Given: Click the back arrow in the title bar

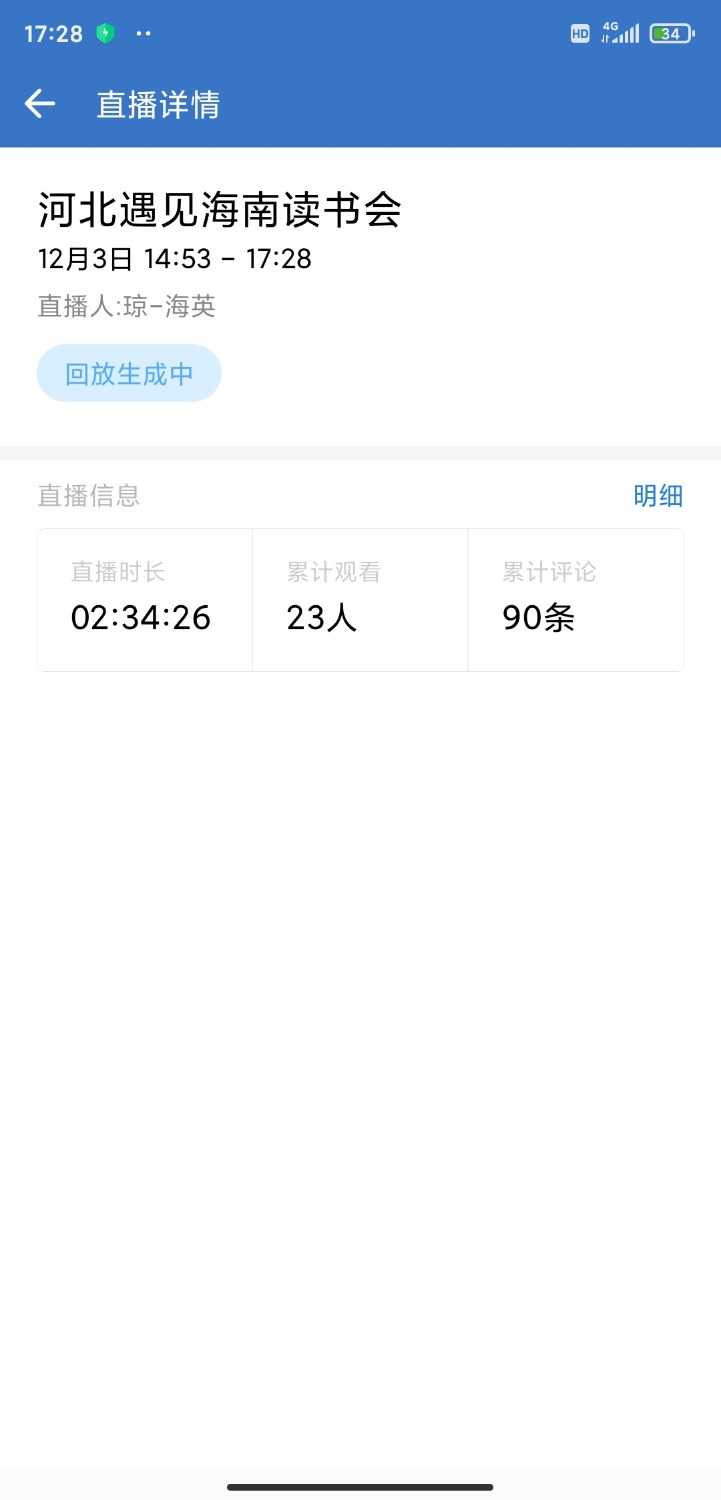Looking at the screenshot, I should pos(39,103).
